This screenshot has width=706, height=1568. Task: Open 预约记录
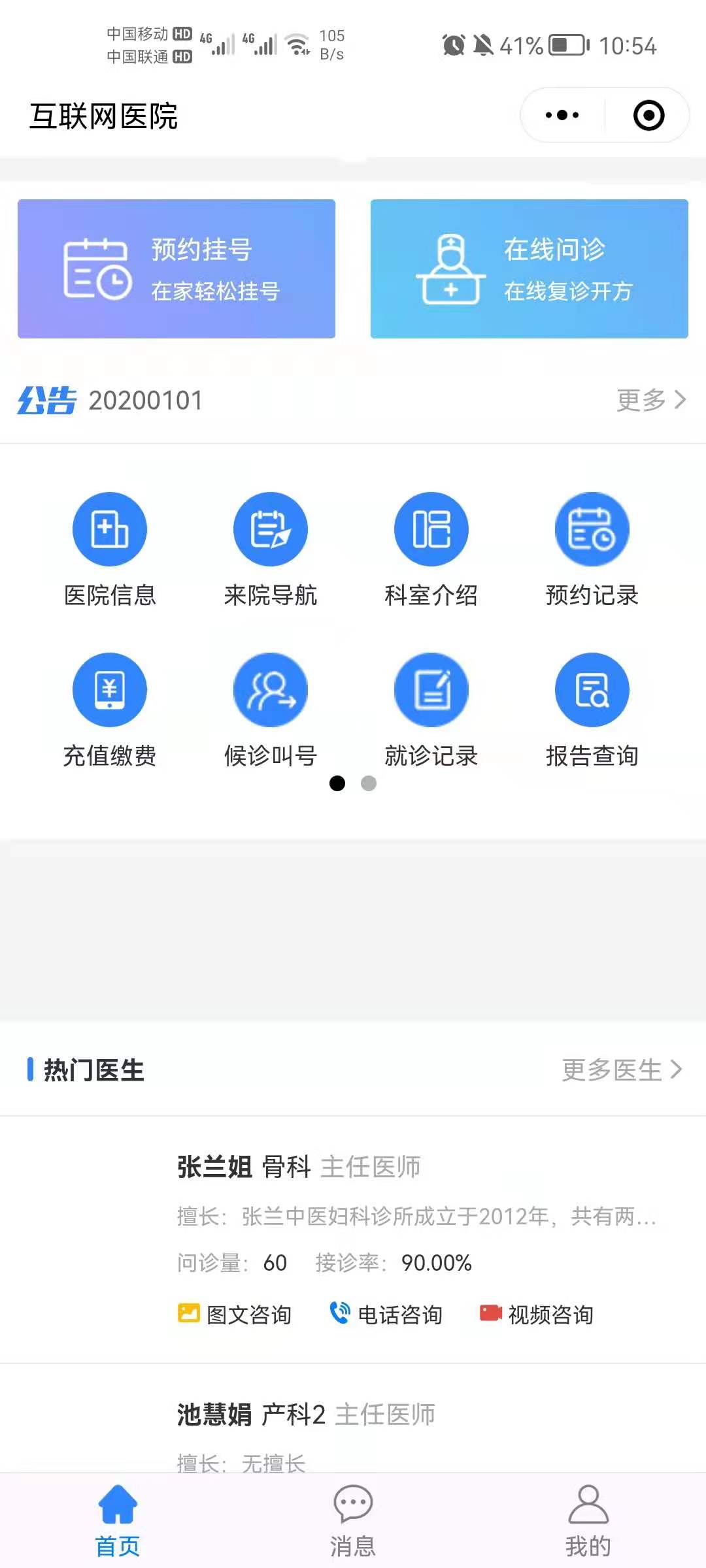click(x=592, y=550)
